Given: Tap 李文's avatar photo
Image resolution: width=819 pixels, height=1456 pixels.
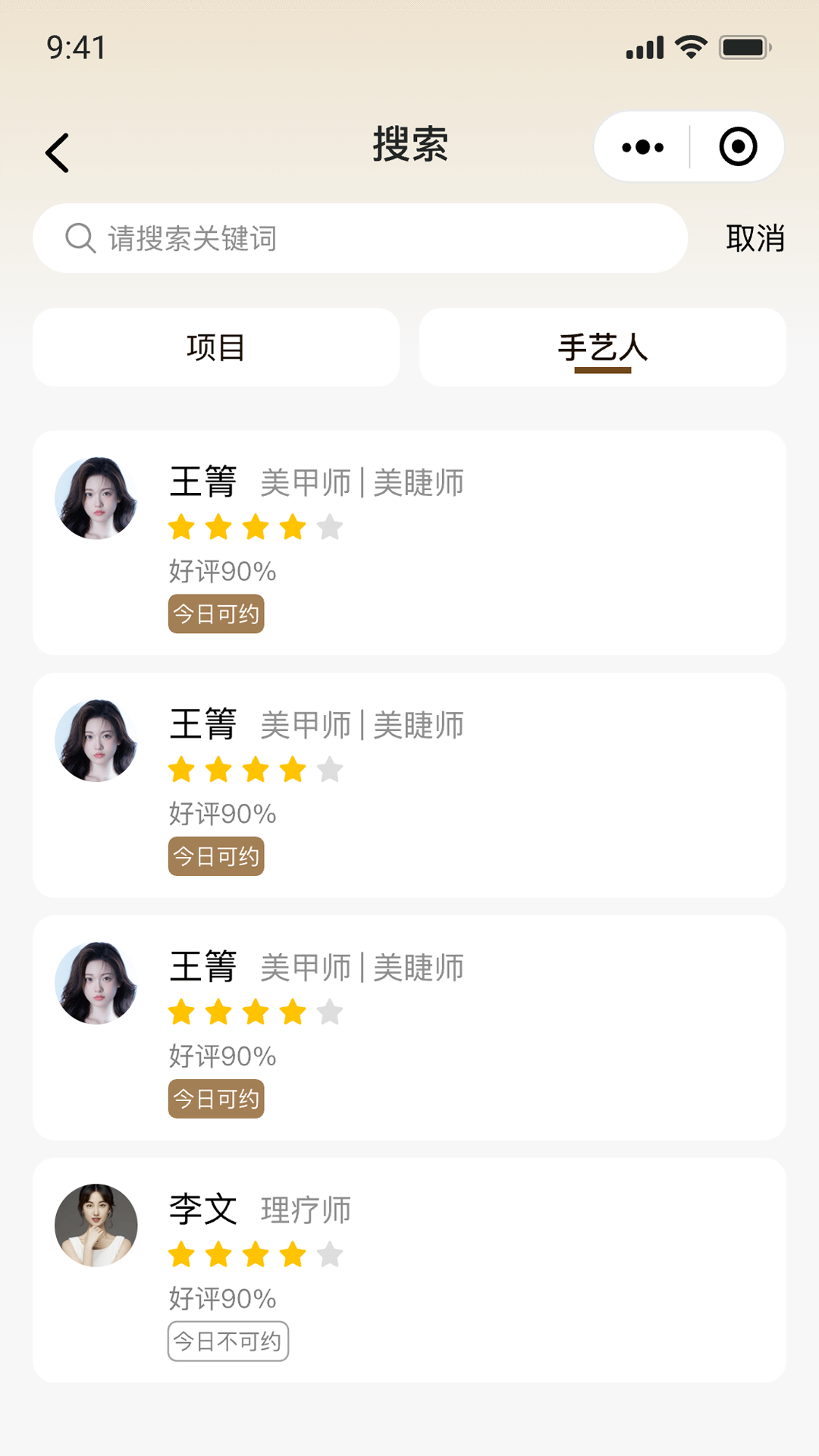Looking at the screenshot, I should [x=97, y=1227].
